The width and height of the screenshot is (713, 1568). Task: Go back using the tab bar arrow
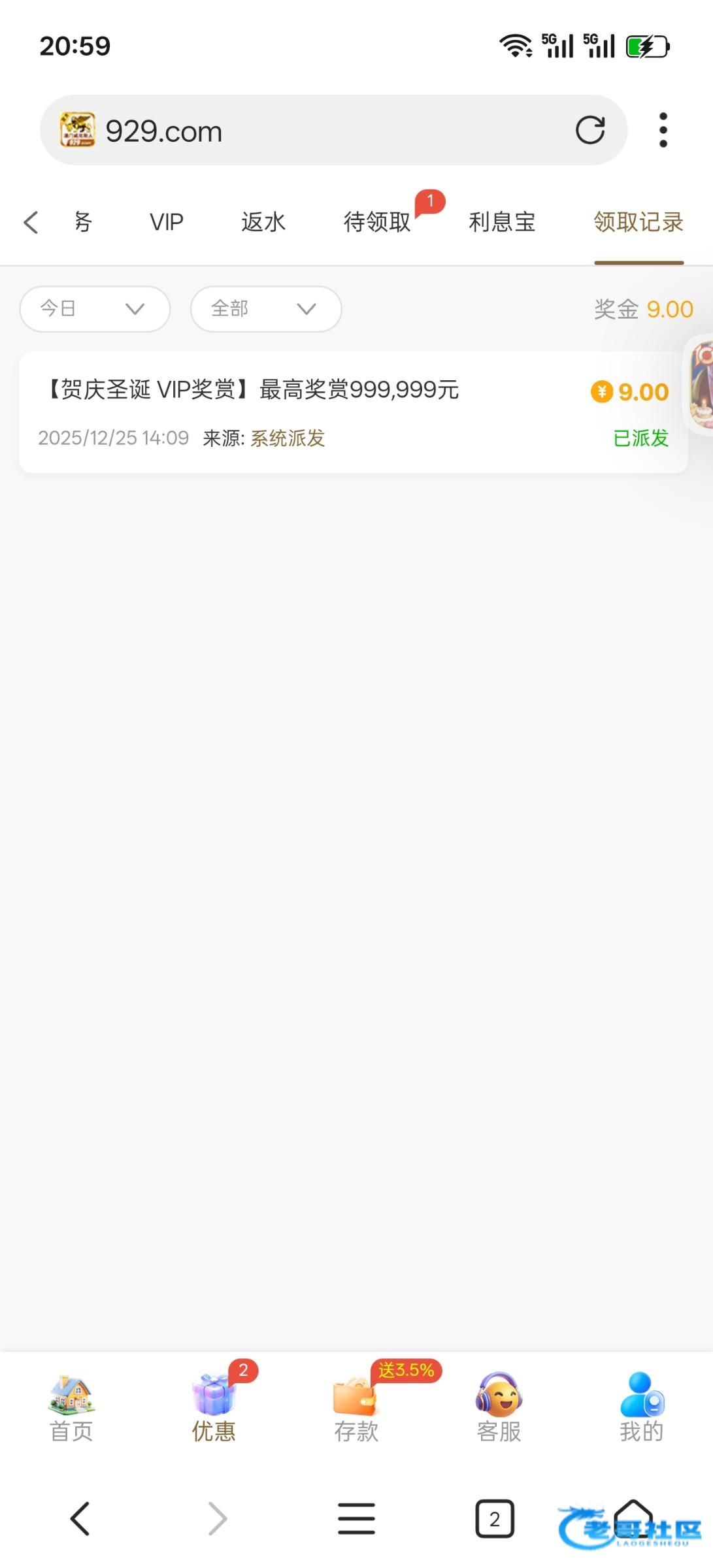pos(31,222)
